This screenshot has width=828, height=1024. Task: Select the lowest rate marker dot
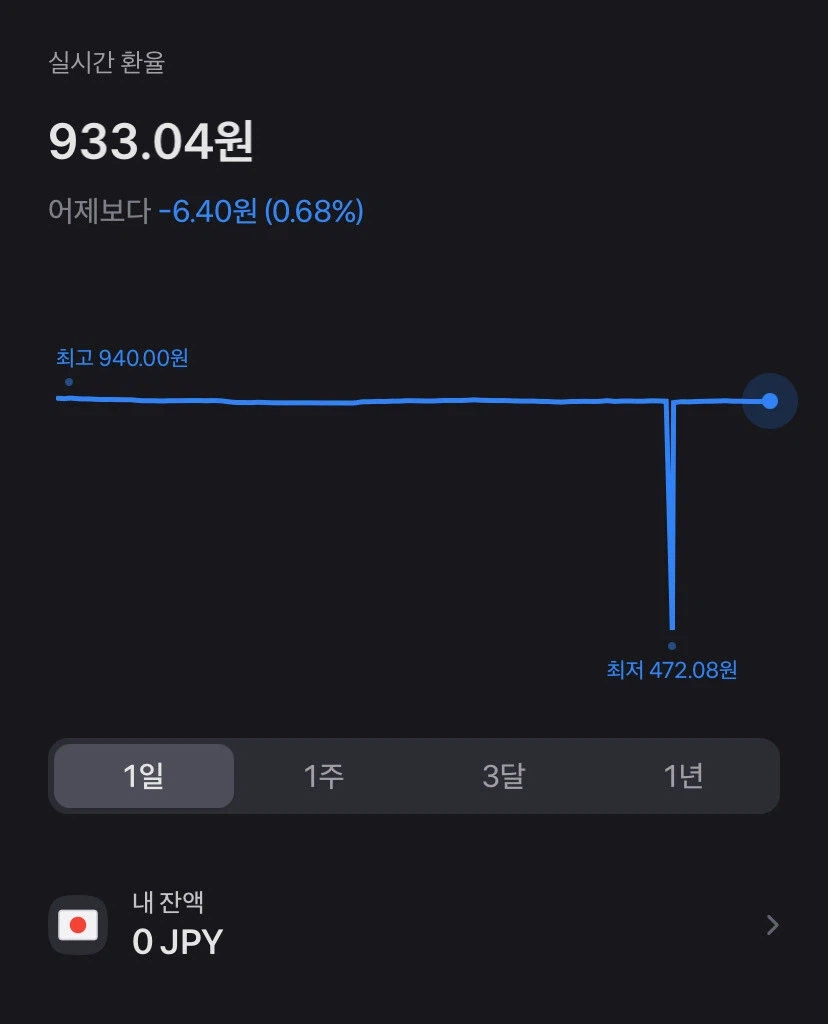coord(671,643)
